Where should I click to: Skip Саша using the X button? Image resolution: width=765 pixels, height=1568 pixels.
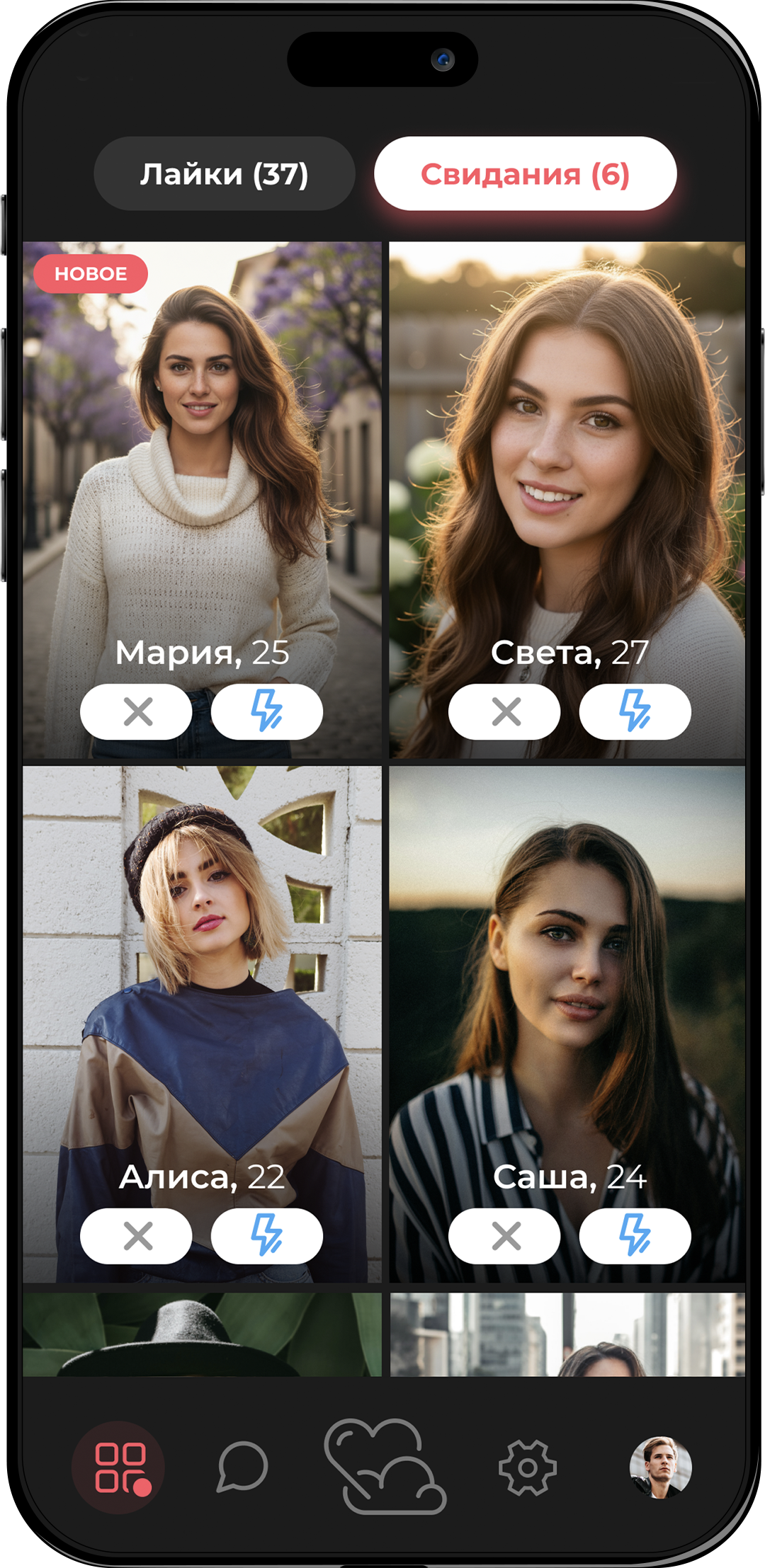pyautogui.click(x=505, y=1236)
